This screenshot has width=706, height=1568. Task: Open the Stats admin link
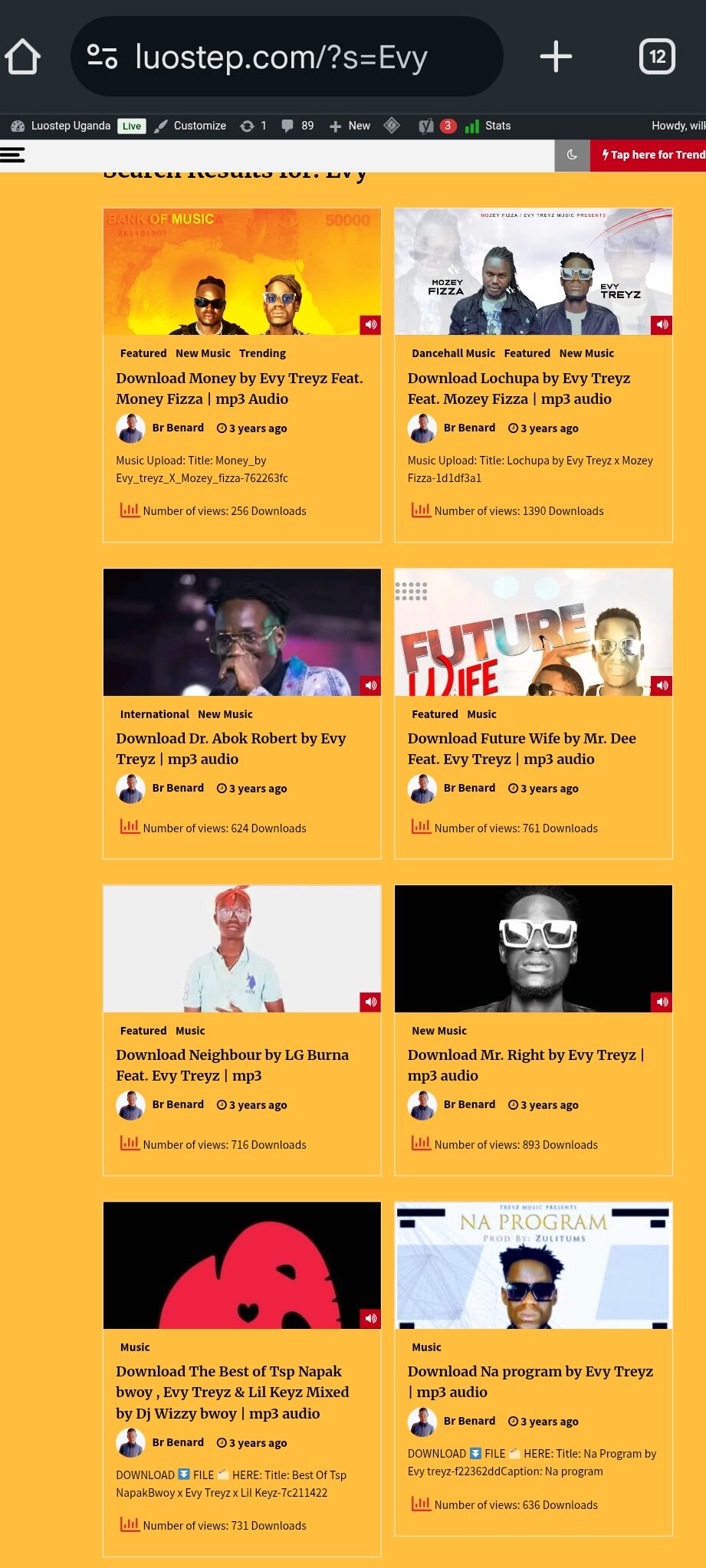click(488, 126)
